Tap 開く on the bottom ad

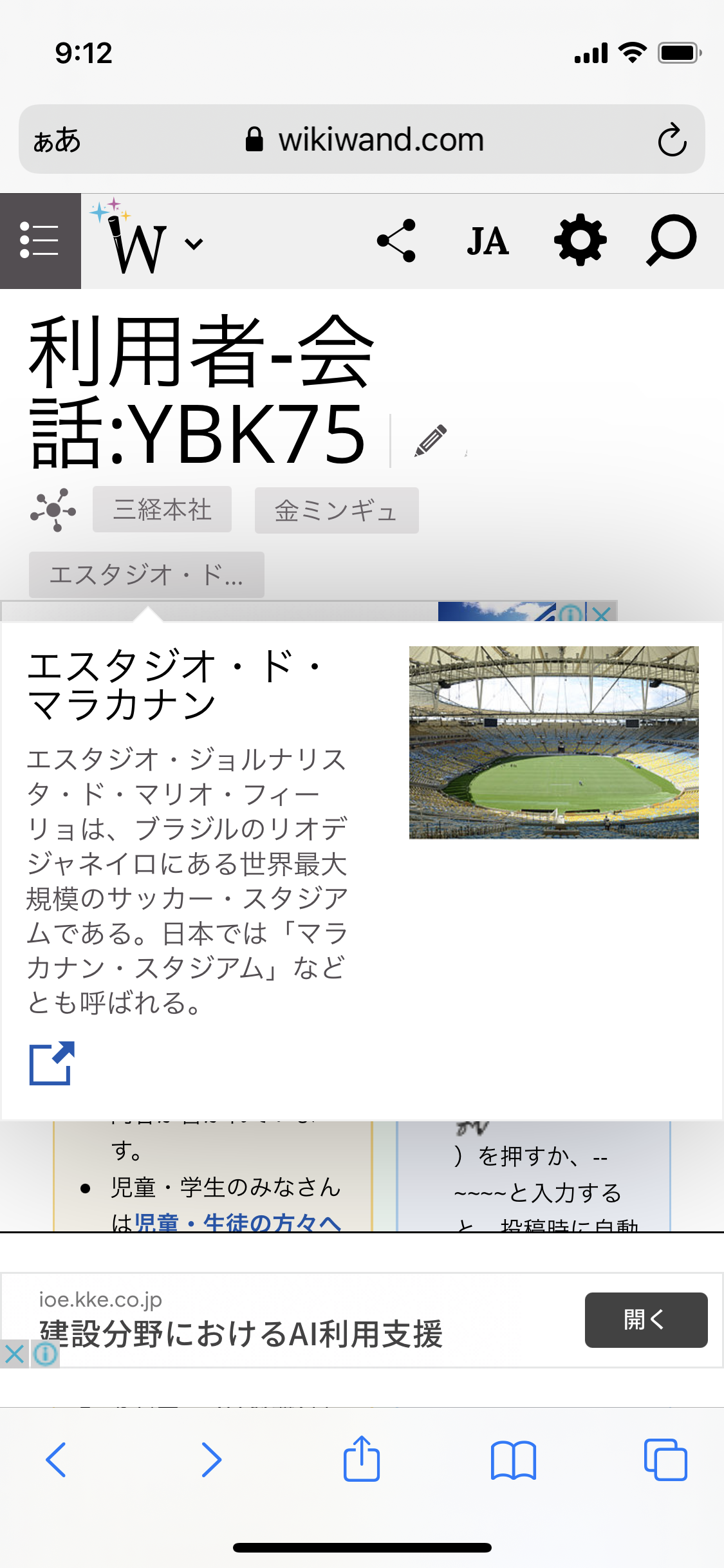point(645,1320)
